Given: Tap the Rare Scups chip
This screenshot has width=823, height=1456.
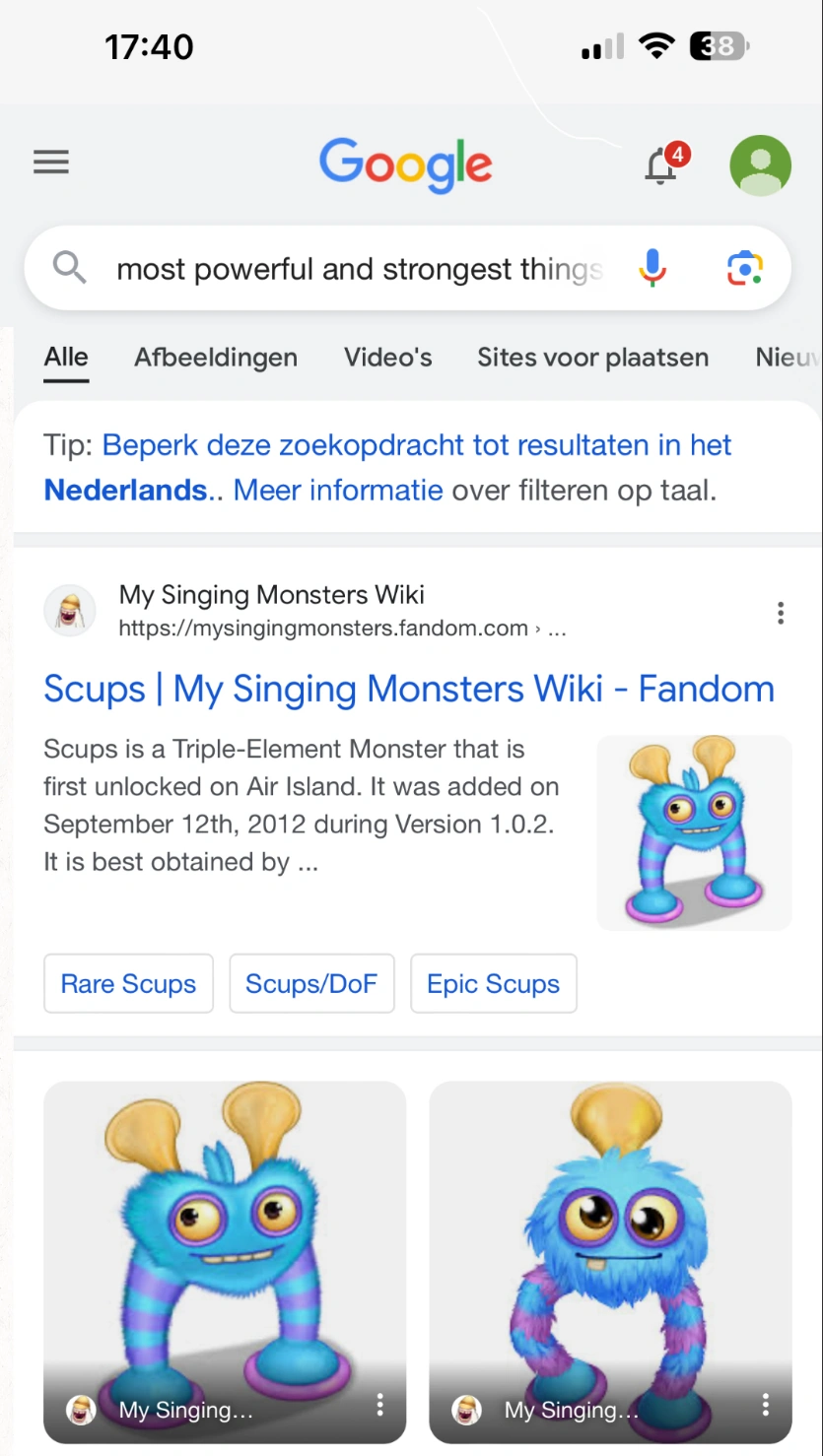Looking at the screenshot, I should point(128,983).
